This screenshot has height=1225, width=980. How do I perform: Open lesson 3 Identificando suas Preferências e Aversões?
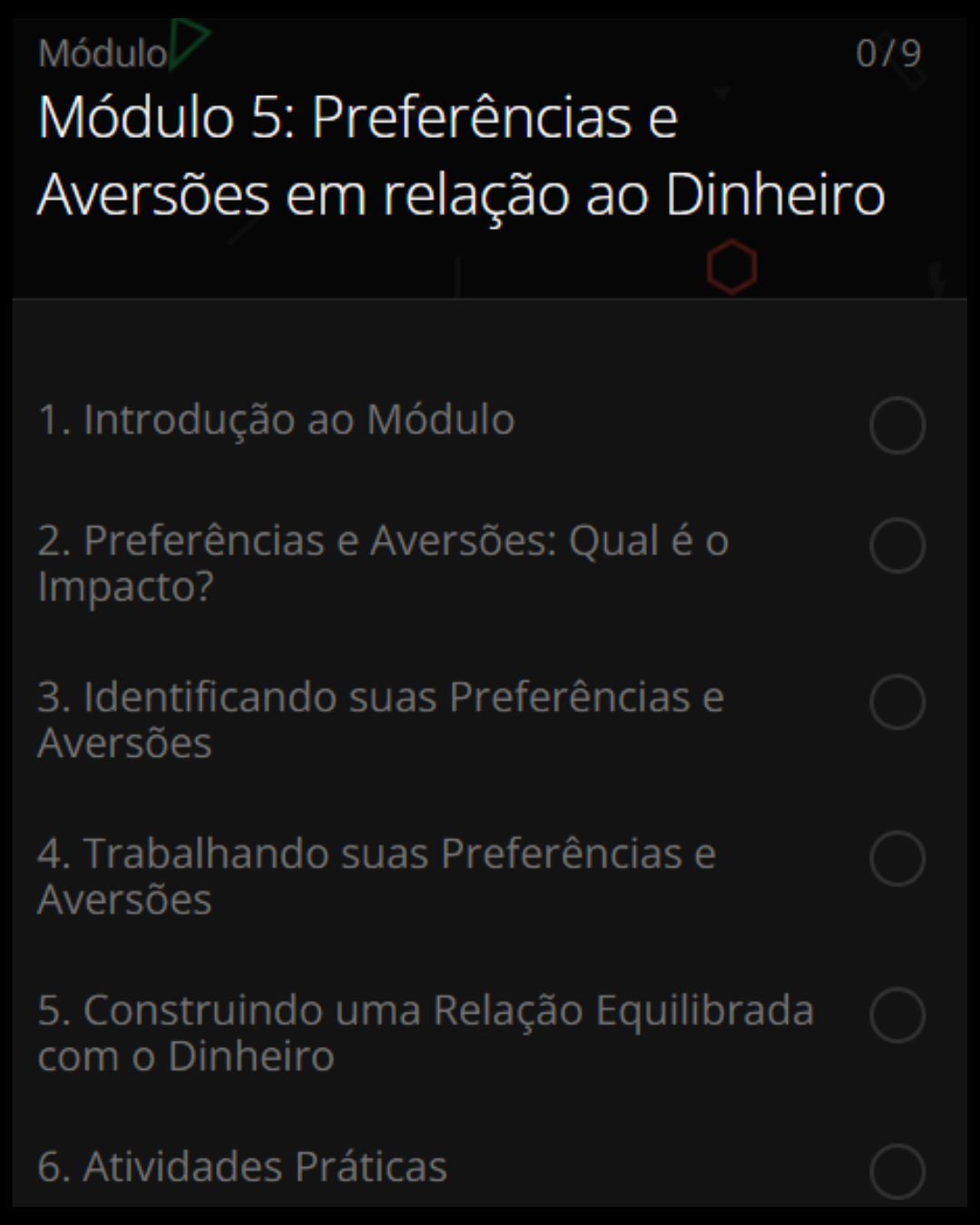[381, 720]
